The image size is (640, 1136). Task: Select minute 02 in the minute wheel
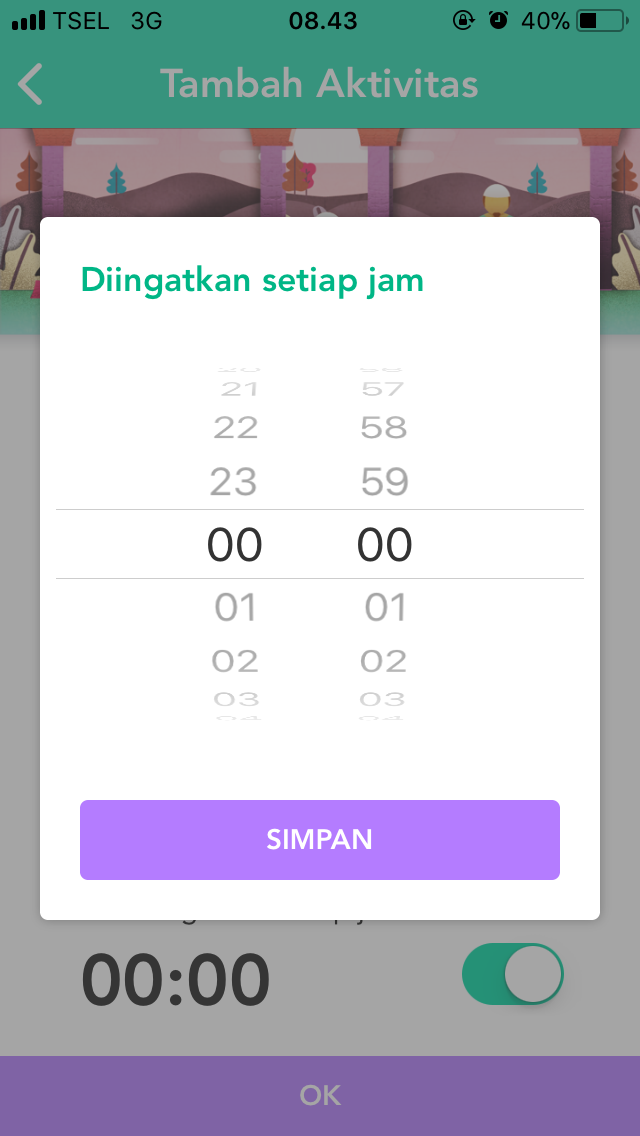click(385, 661)
